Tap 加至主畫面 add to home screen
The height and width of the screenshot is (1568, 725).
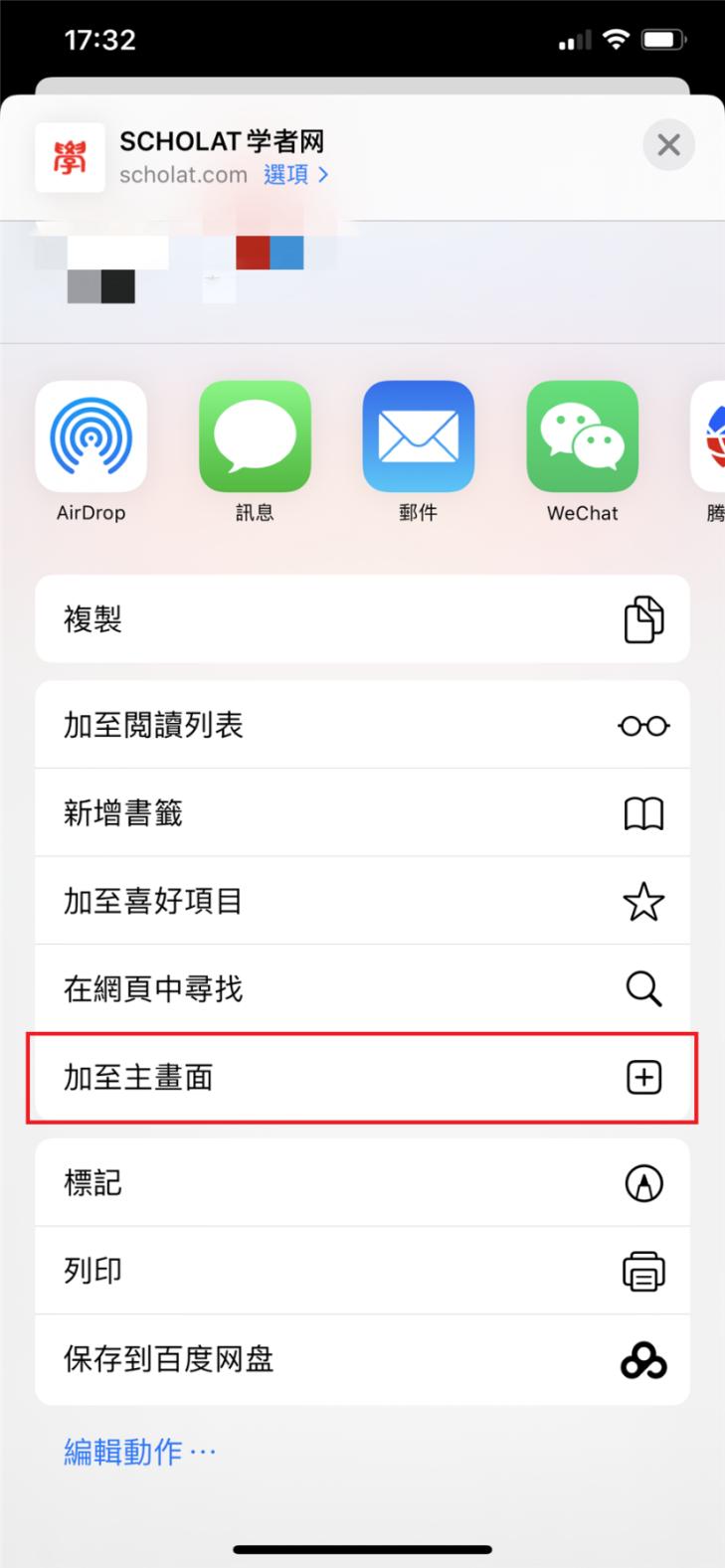pos(362,1078)
